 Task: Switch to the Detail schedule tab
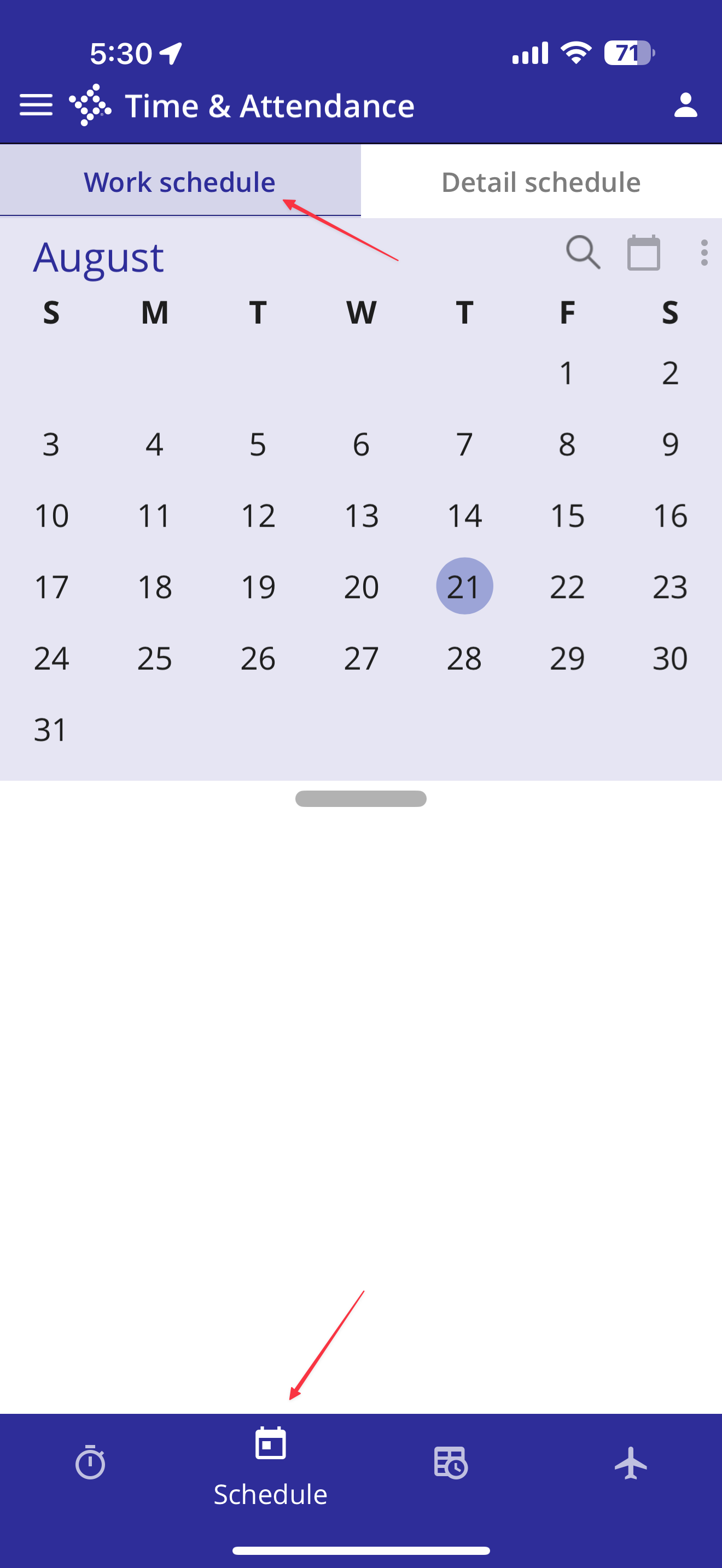[x=540, y=182]
